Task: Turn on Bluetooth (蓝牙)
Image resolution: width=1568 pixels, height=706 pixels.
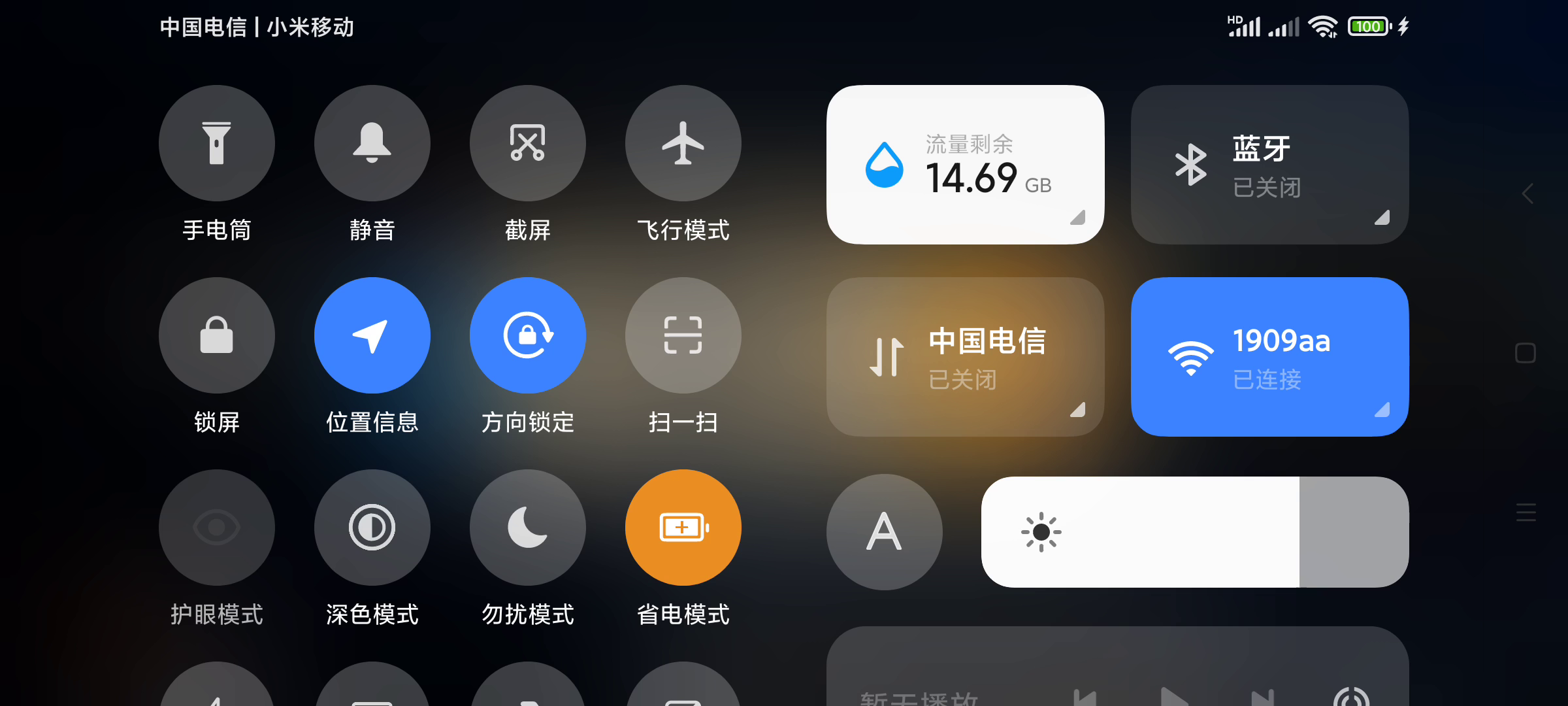Action: 1269,165
